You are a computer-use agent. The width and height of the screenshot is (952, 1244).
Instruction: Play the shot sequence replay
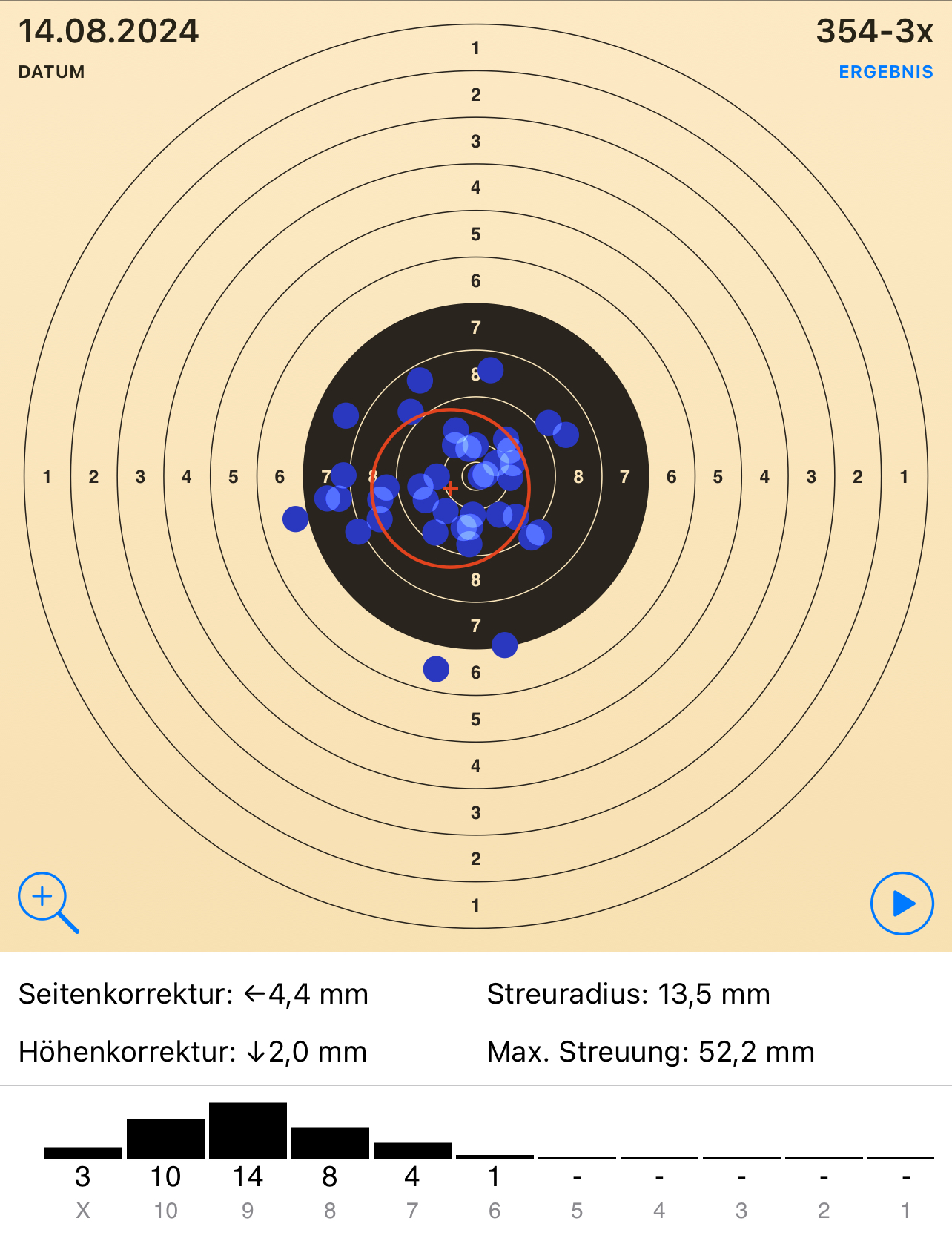click(902, 904)
